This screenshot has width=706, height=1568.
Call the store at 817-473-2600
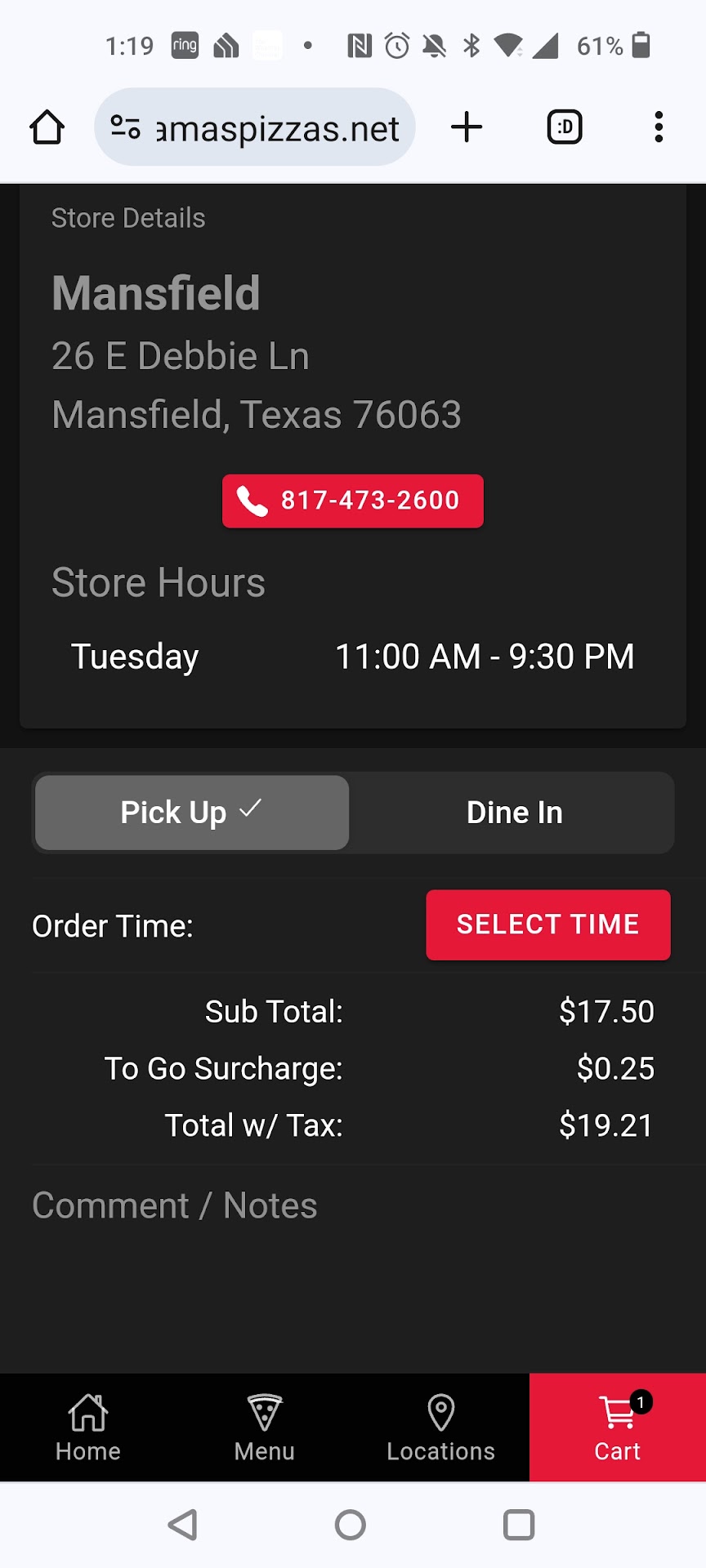(x=352, y=501)
